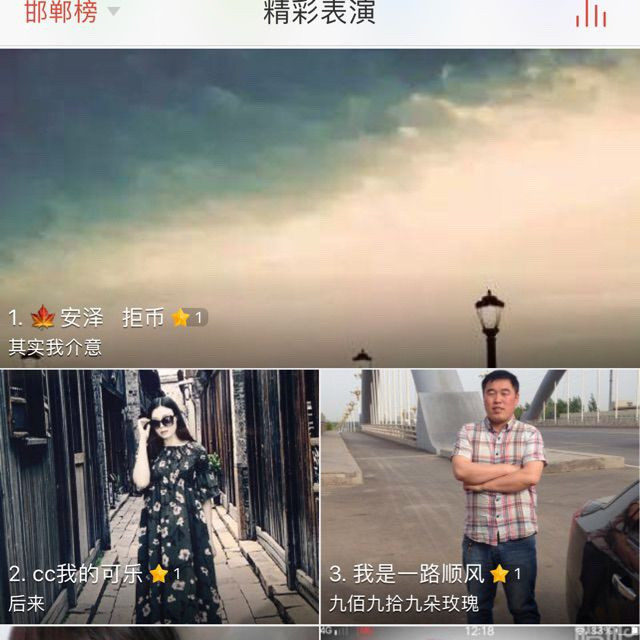Open top performance 其实我介意 by 安泽

coord(320,208)
